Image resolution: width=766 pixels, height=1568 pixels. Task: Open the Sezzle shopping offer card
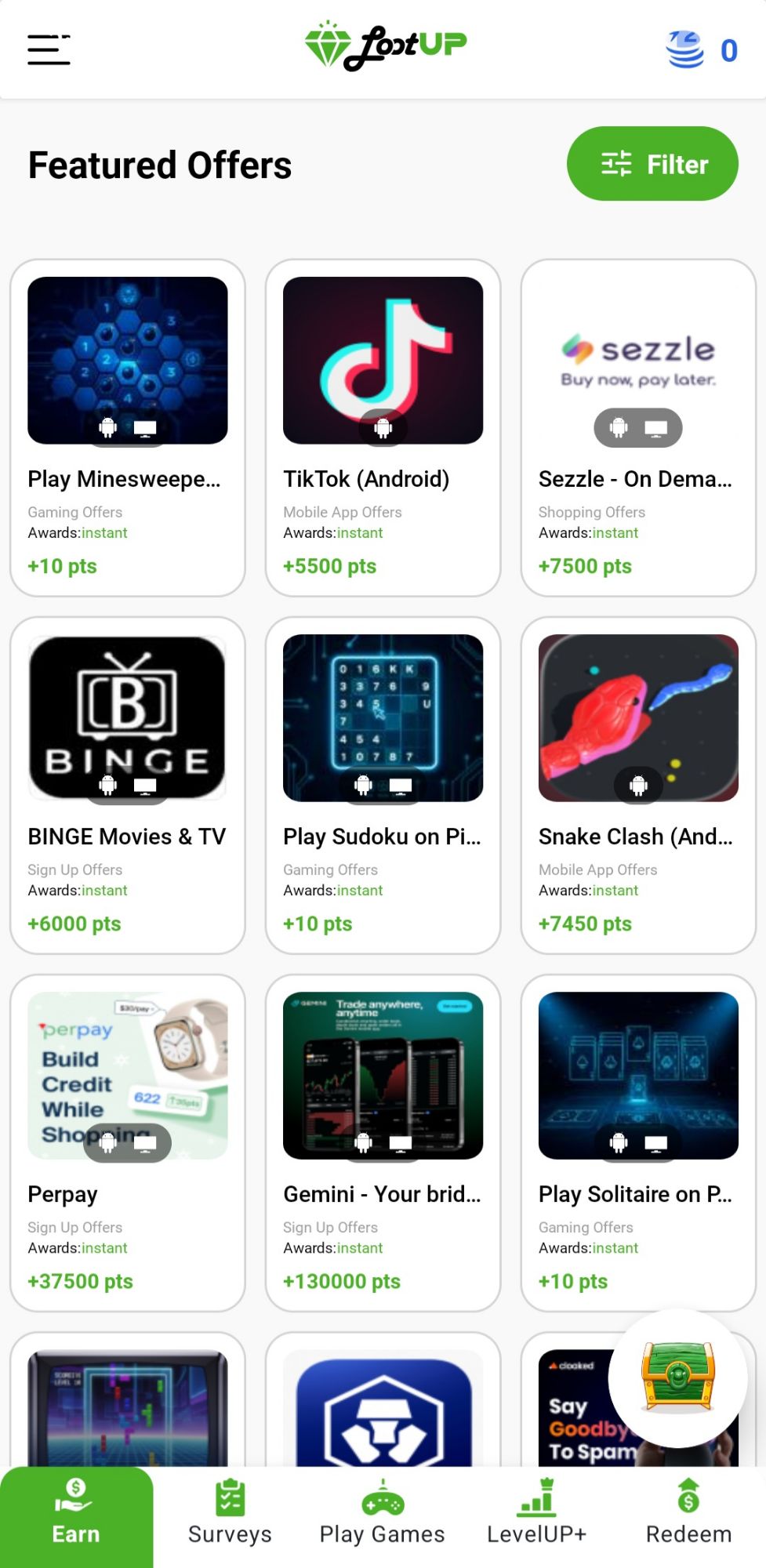pos(638,427)
